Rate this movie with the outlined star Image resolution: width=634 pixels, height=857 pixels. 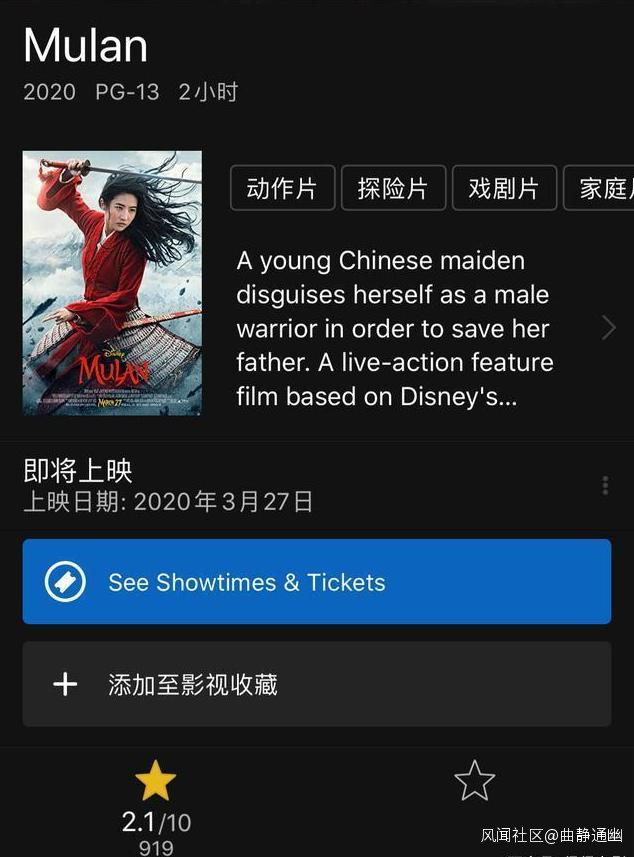[x=474, y=781]
